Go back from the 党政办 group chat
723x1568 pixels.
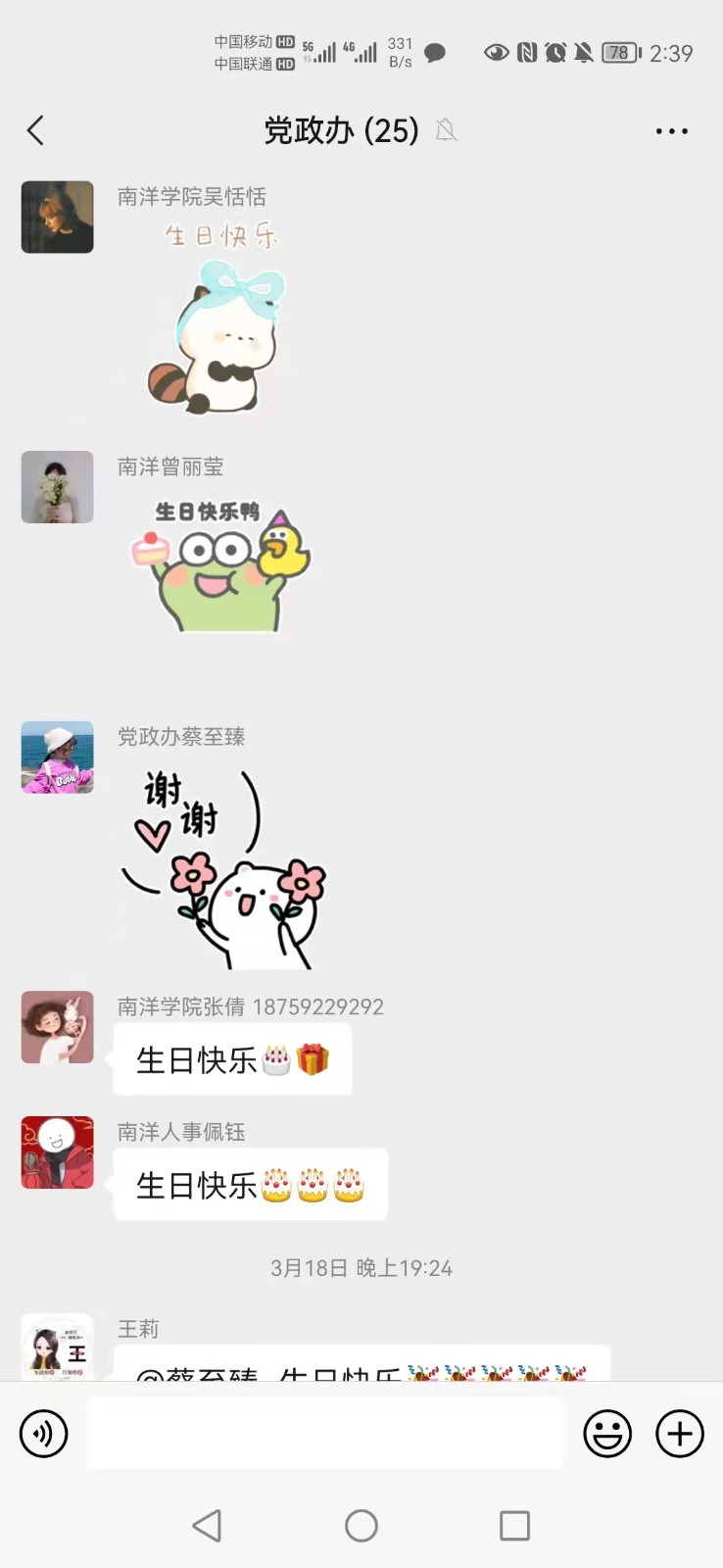[36, 130]
